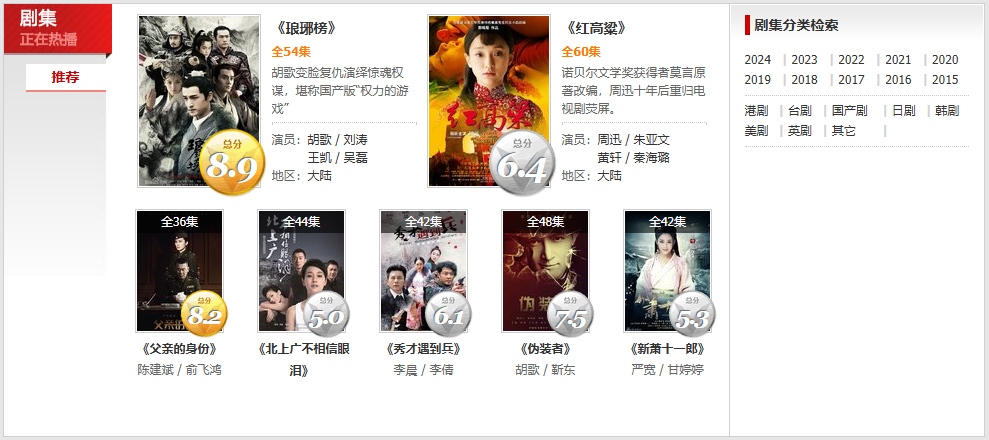
Task: Browse the 美剧 category
Action: 757,131
